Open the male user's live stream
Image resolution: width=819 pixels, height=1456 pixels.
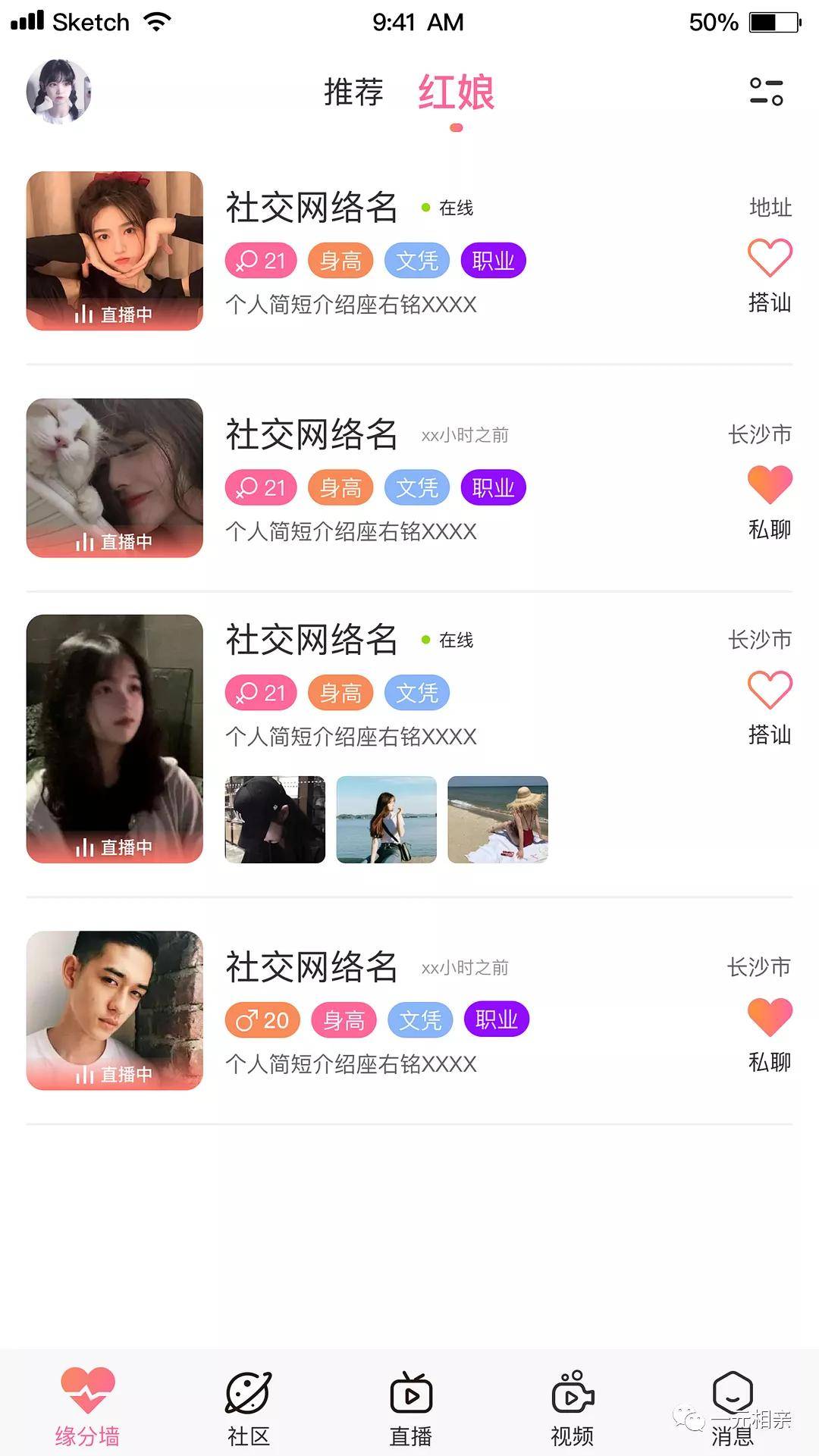(x=115, y=1010)
